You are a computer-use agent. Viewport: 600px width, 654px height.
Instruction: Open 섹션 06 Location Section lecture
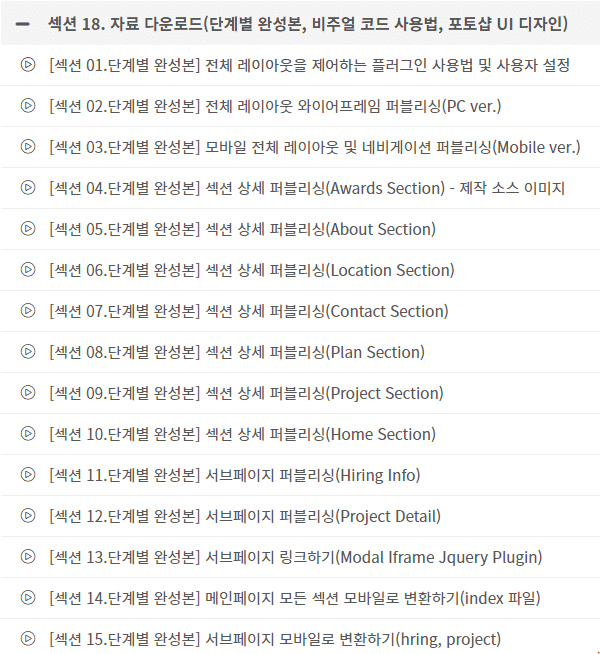tap(251, 270)
